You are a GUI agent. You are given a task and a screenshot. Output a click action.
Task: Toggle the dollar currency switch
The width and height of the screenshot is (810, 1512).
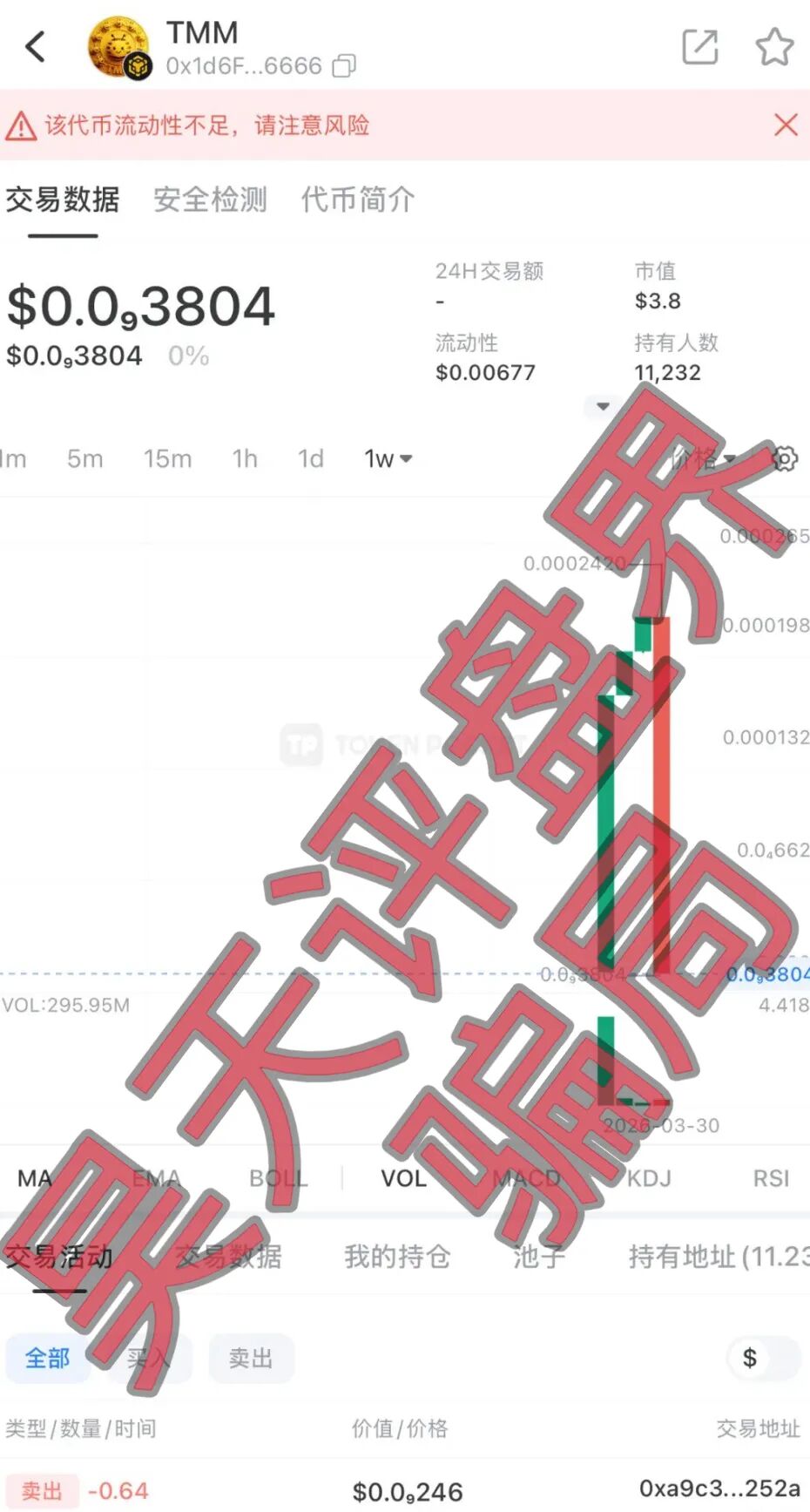coord(763,1358)
